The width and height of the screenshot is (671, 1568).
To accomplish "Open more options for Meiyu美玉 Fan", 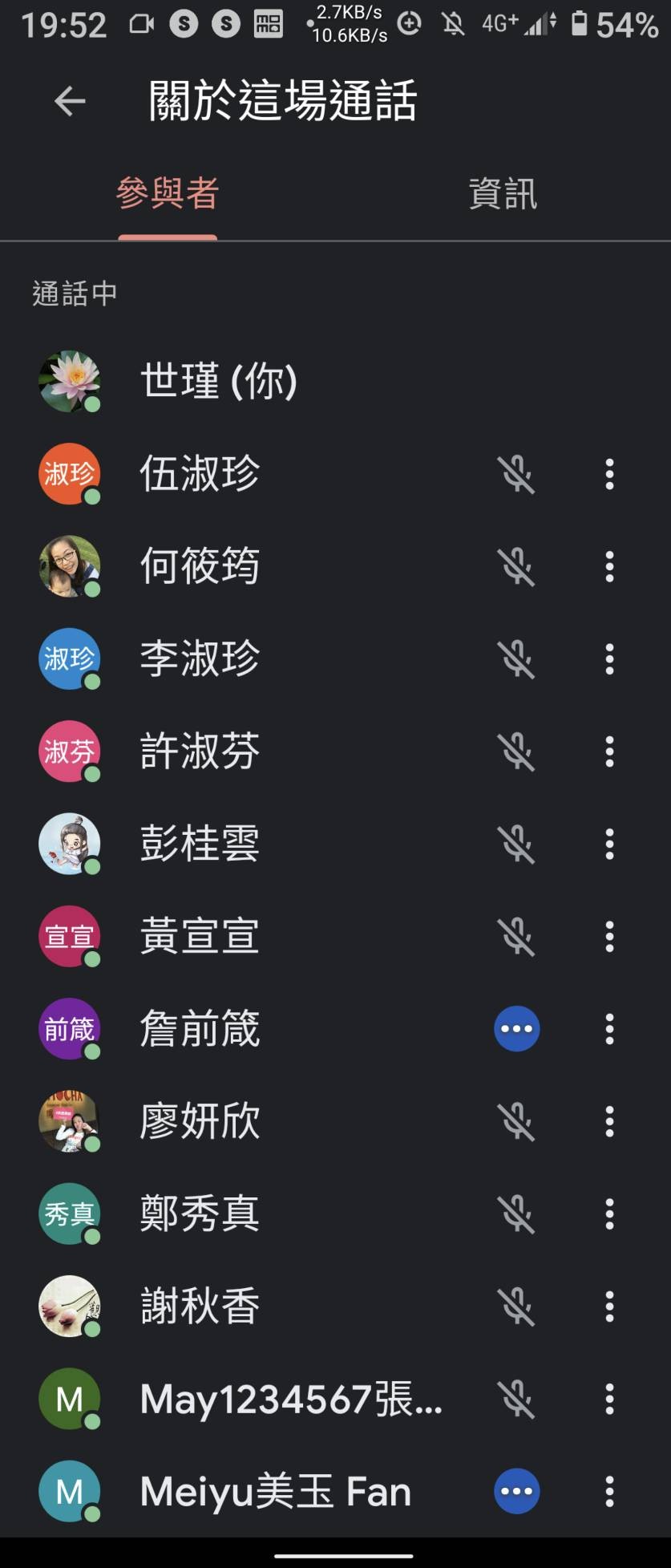I will click(x=609, y=1492).
